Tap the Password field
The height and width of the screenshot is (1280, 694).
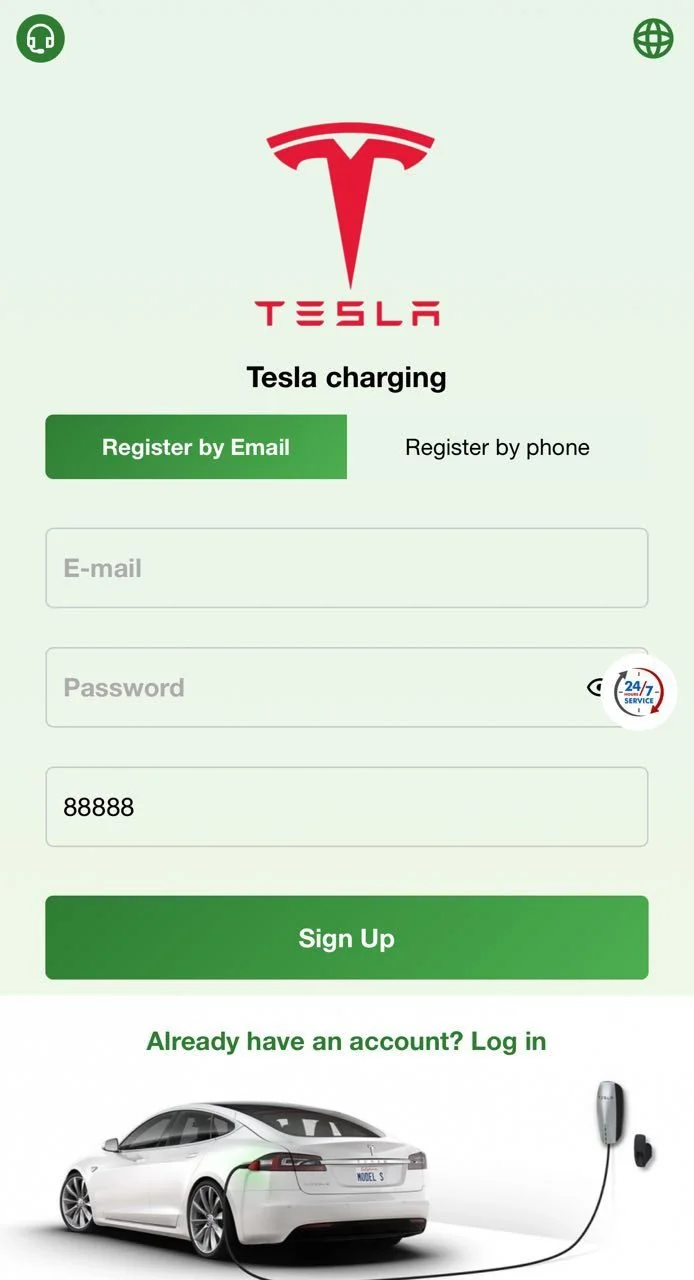[347, 687]
